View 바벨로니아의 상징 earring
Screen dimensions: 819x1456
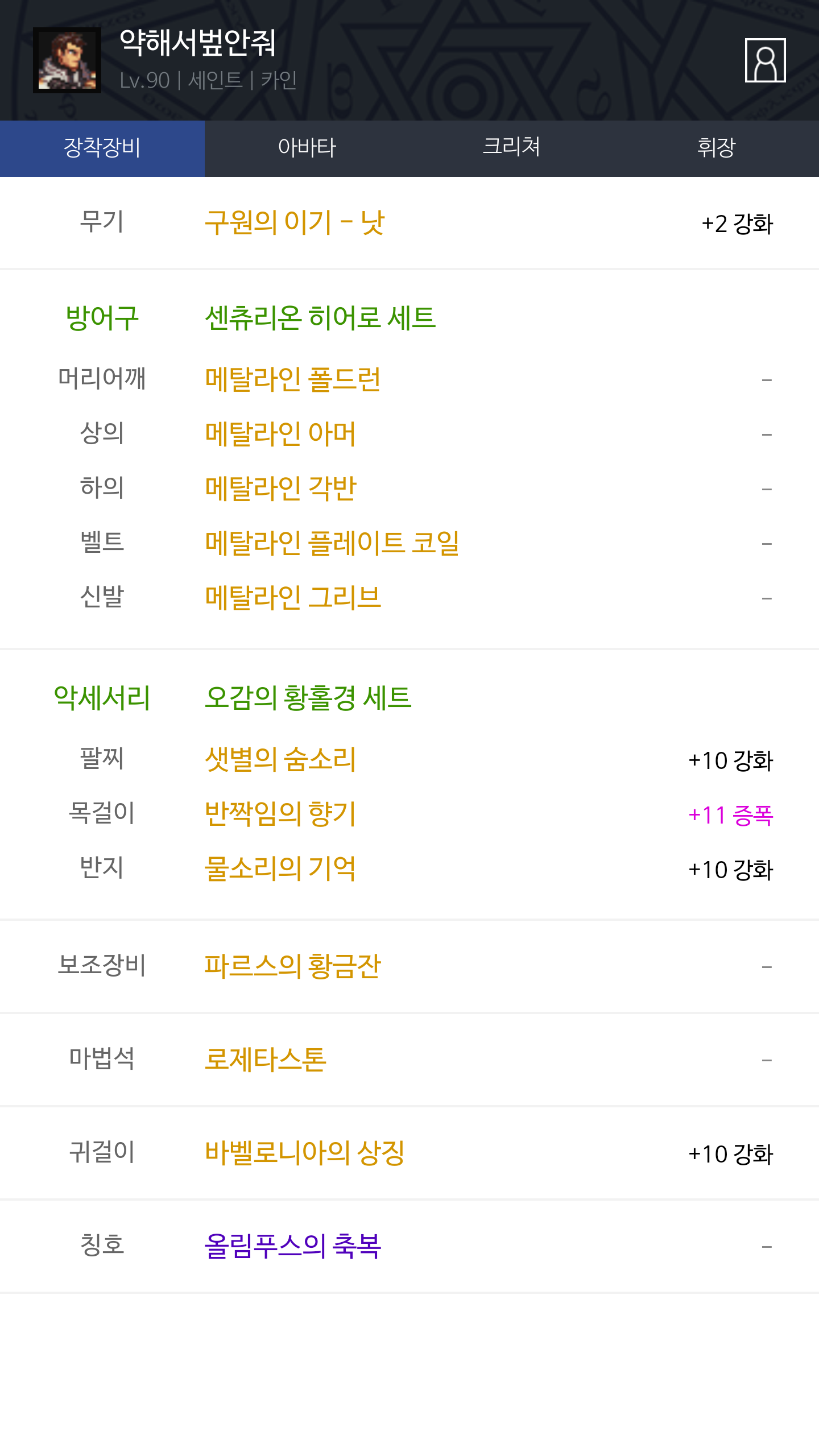(305, 1152)
